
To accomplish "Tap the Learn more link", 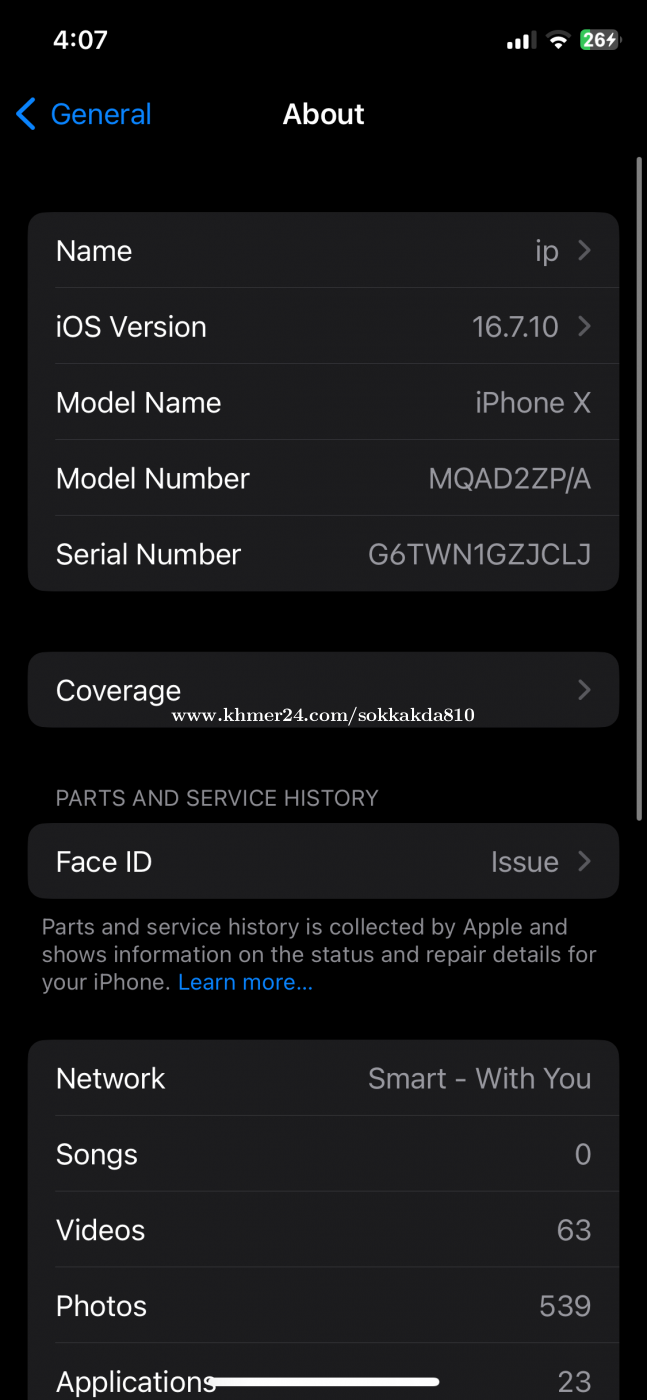I will point(245,982).
